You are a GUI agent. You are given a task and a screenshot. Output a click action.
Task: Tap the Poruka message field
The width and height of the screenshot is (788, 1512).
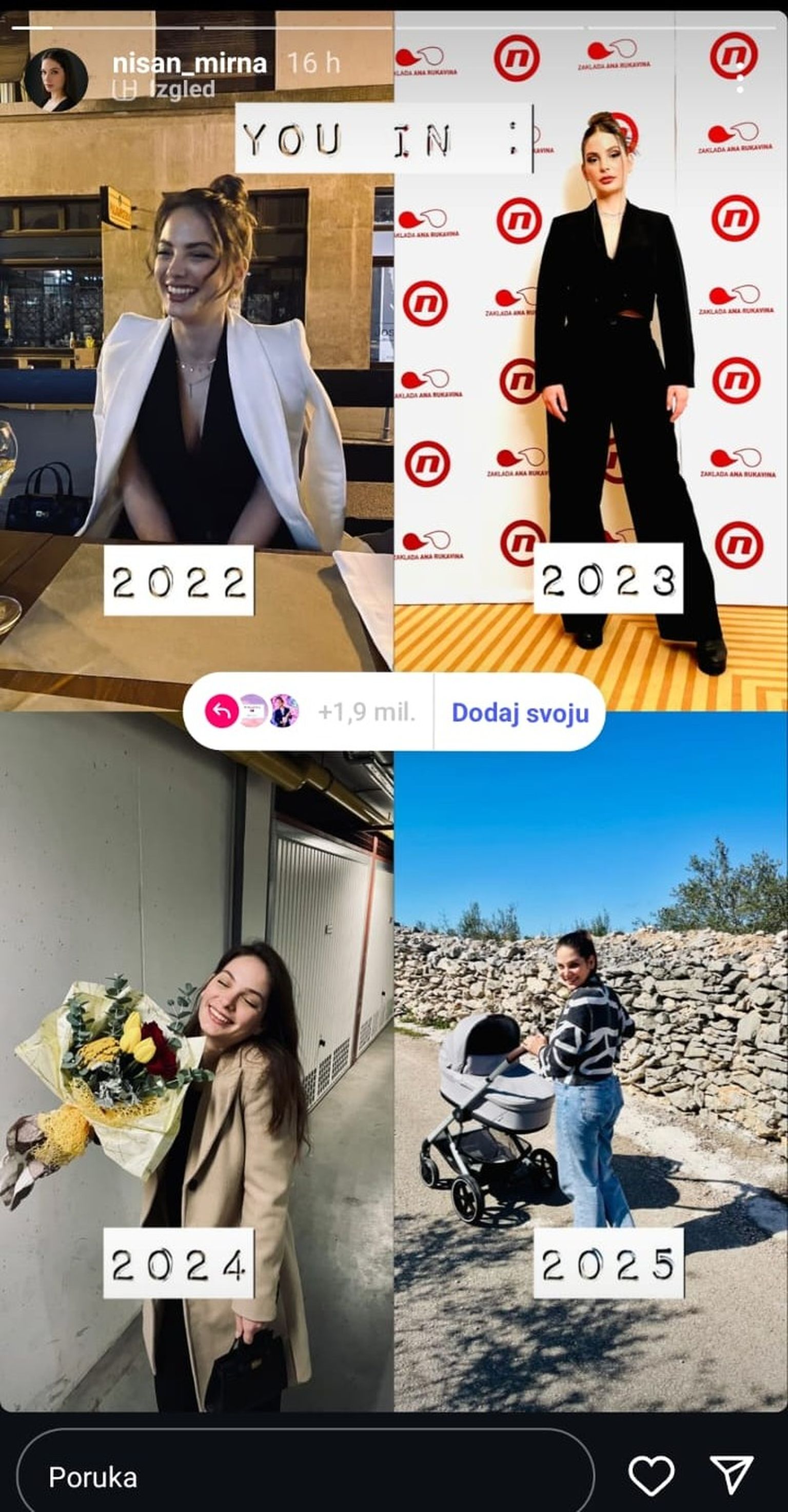pyautogui.click(x=305, y=1477)
